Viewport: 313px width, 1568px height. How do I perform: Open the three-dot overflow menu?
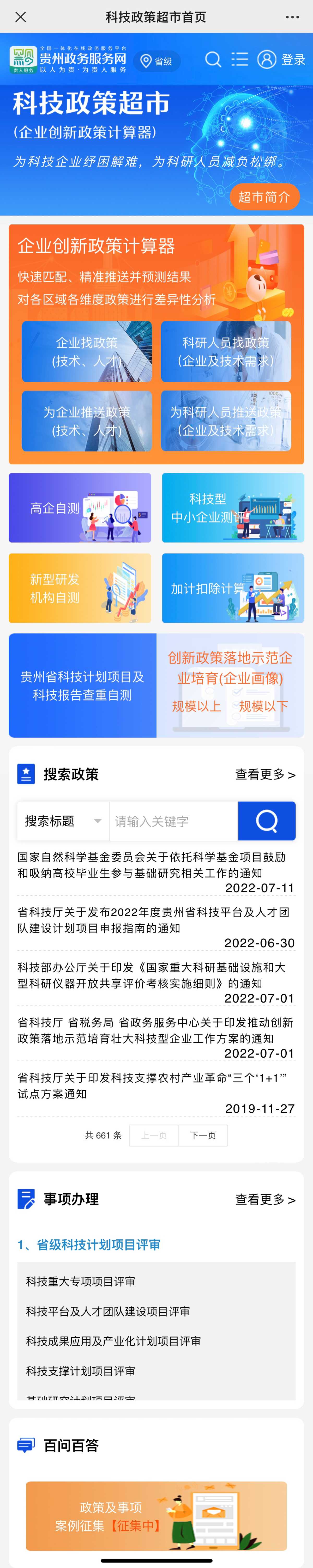pyautogui.click(x=292, y=17)
